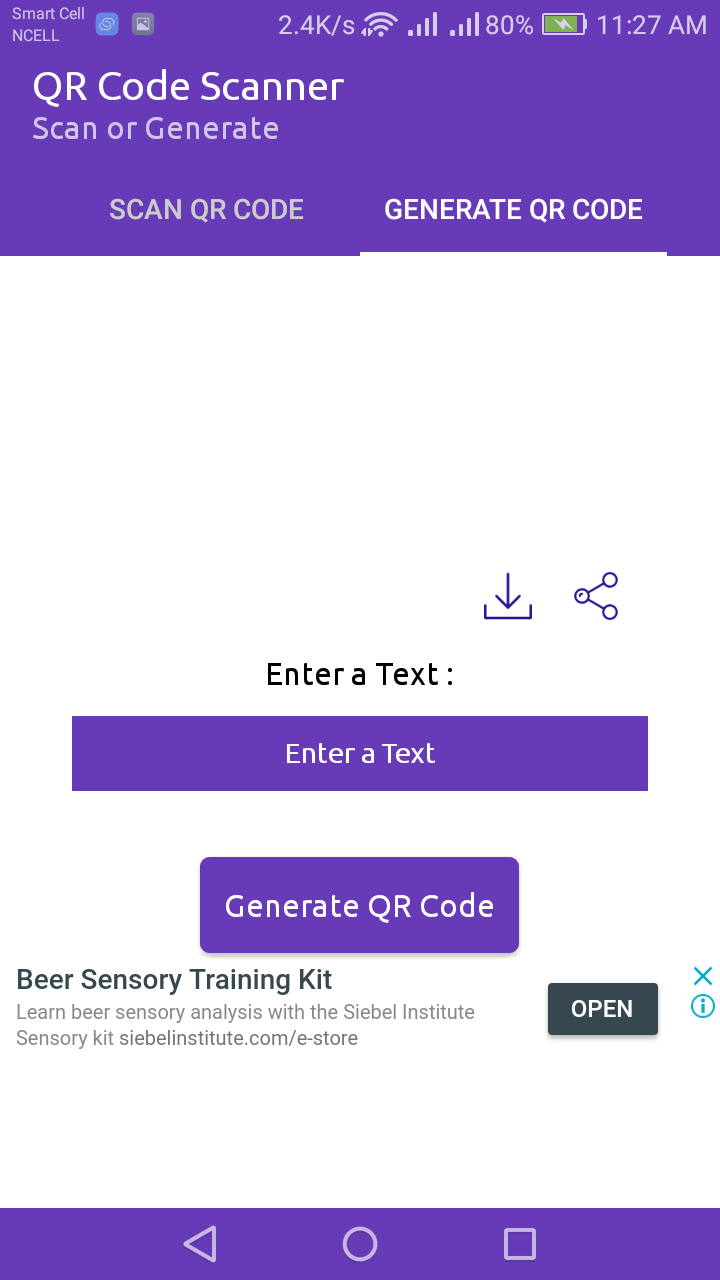Go back with the system back button

[x=200, y=1244]
